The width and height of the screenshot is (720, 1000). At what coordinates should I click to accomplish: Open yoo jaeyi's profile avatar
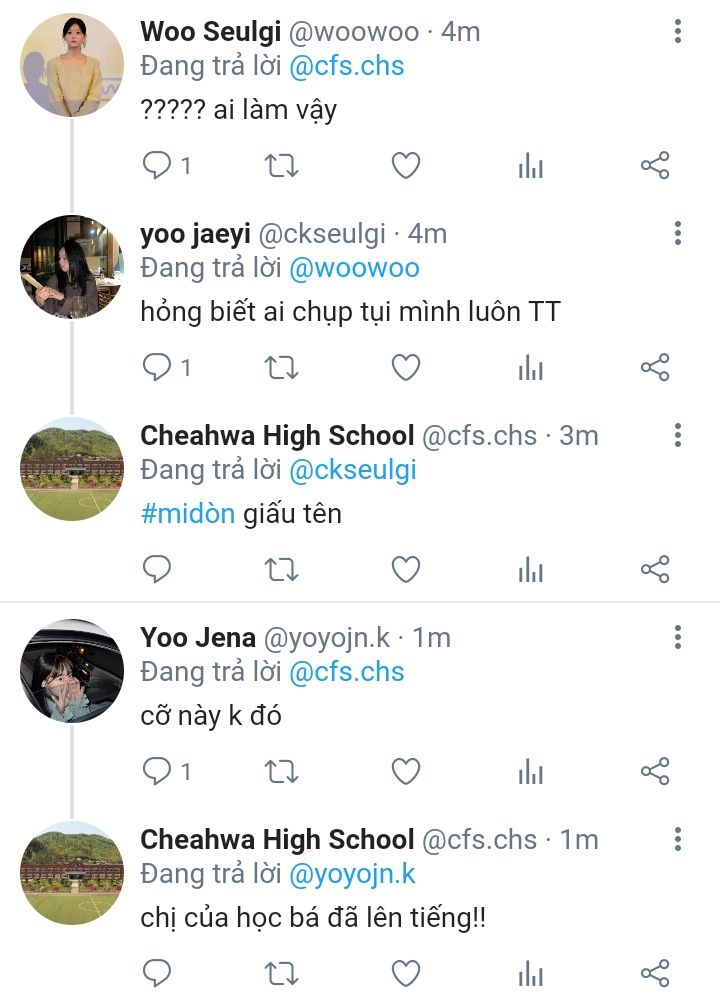click(x=72, y=267)
